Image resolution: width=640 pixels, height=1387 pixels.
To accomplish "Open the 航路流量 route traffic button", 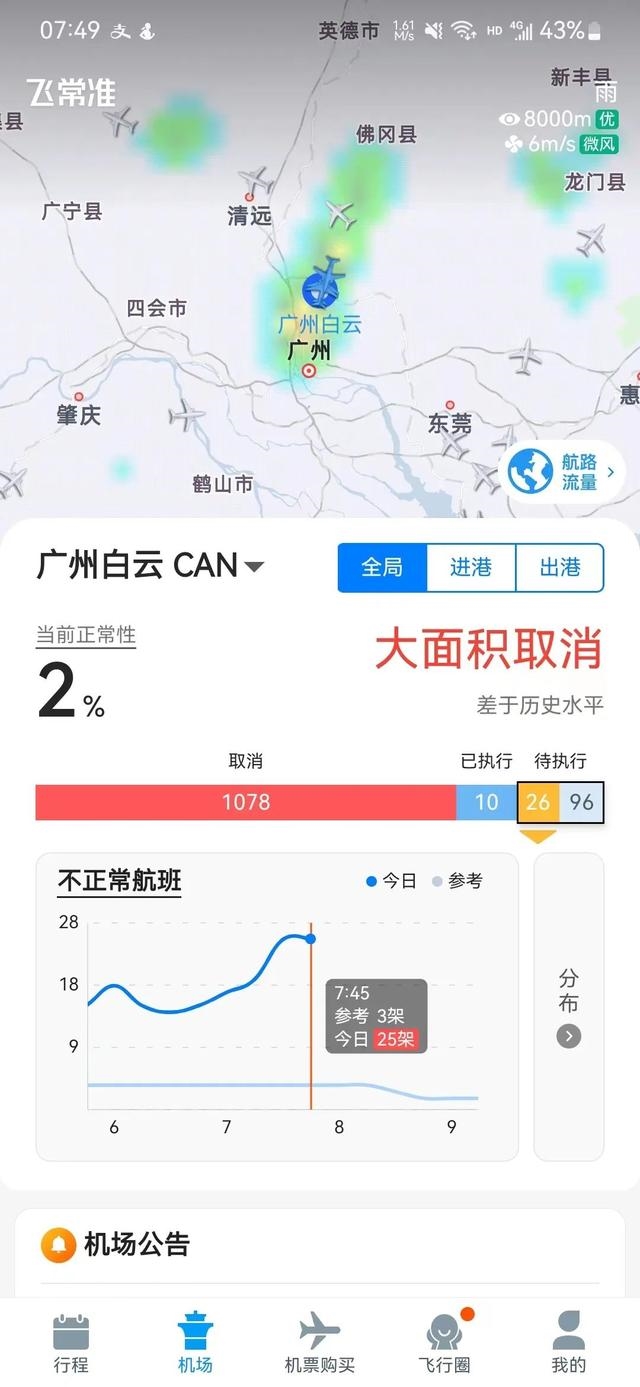I will (x=561, y=472).
